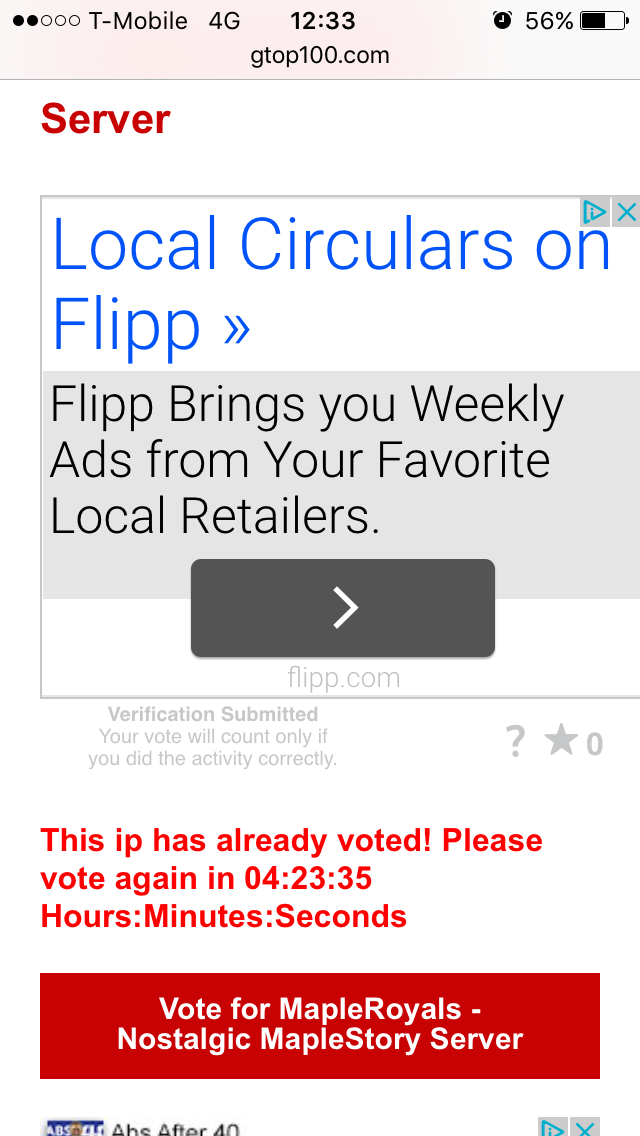Close the Abs After 40 ad
Image resolution: width=640 pixels, height=1136 pixels.
[x=585, y=1127]
